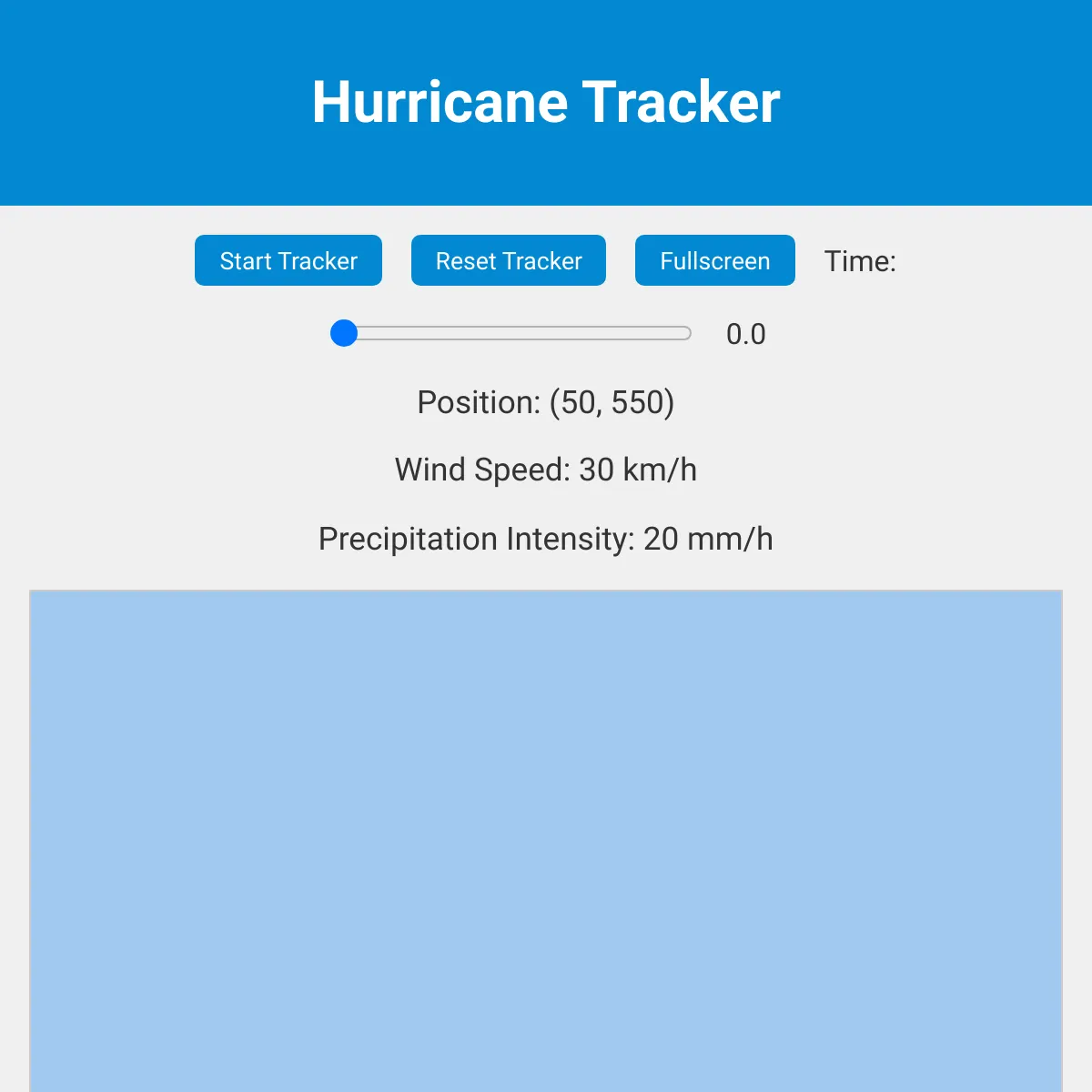Enter Fullscreen mode
The image size is (1092, 1092).
(x=715, y=260)
